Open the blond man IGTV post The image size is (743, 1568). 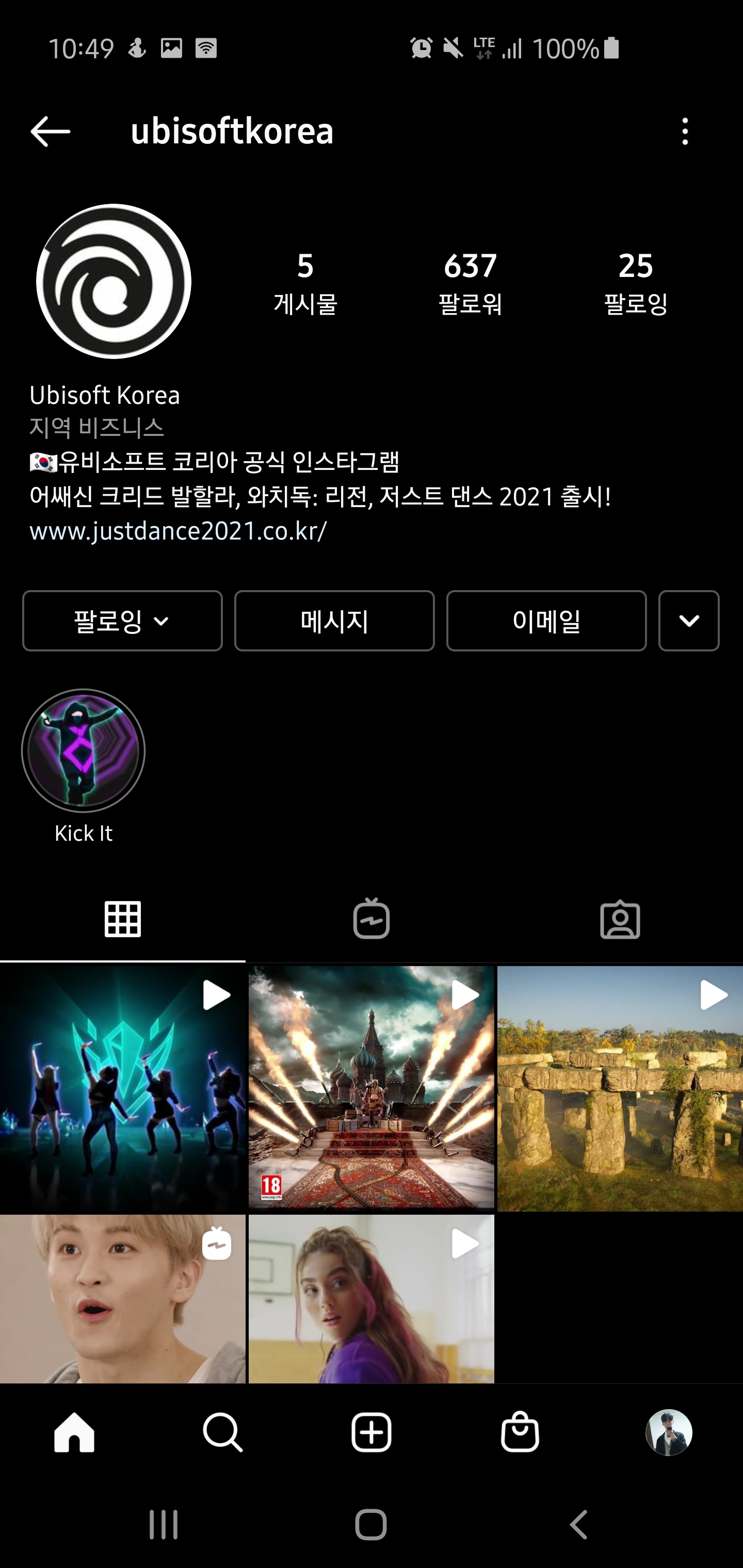pos(122,1299)
